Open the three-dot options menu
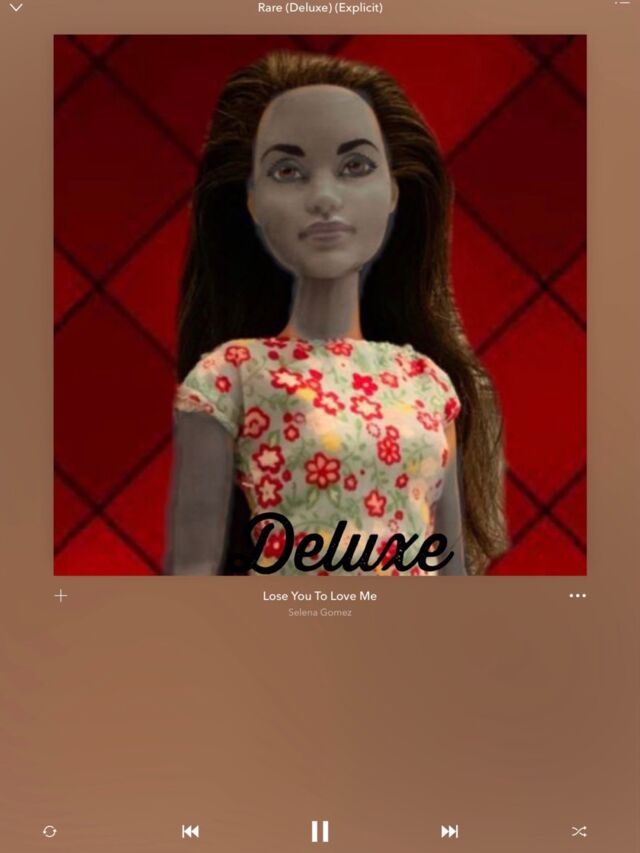 coord(577,596)
